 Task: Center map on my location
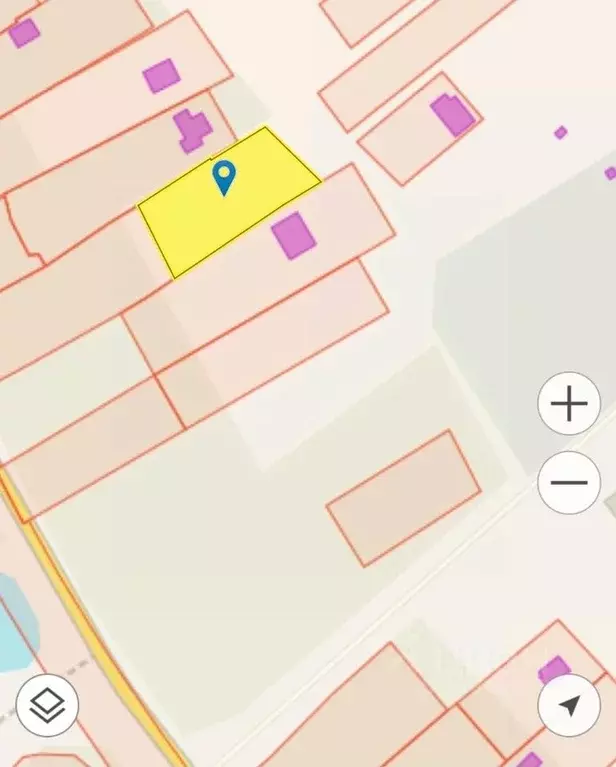click(x=569, y=706)
